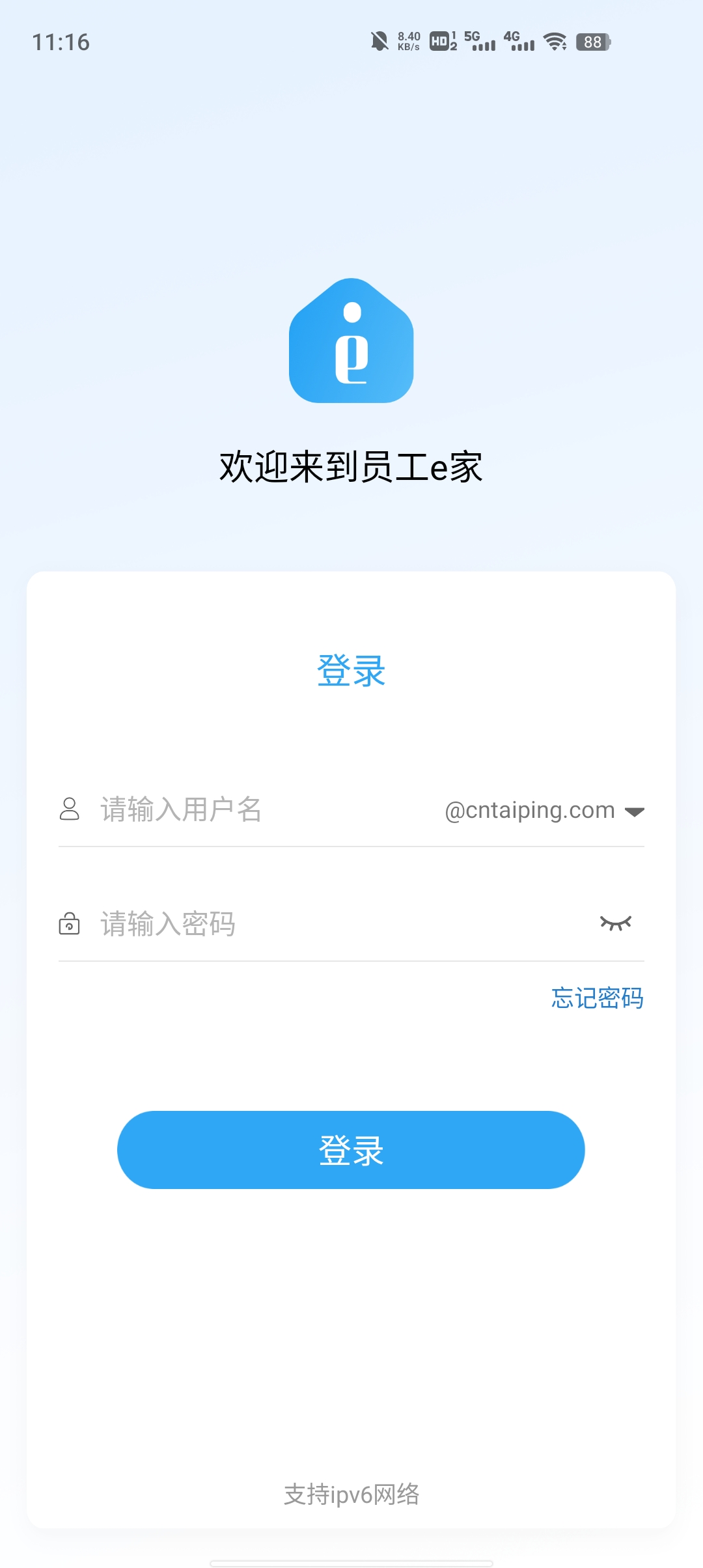This screenshot has height=1568, width=703.
Task: Click the padlock icon beside password field
Action: click(x=69, y=925)
